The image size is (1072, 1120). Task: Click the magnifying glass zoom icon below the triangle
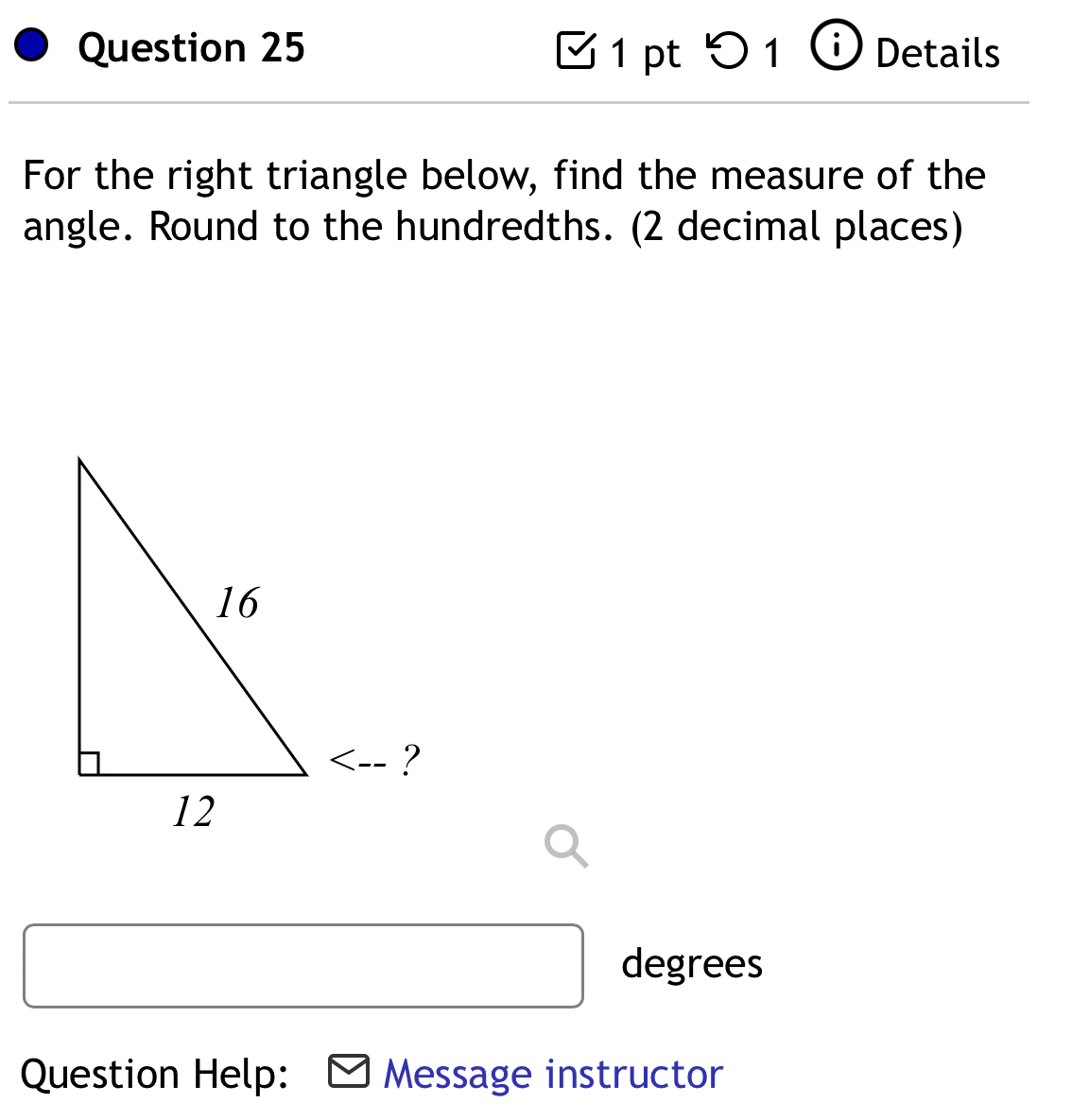(565, 846)
